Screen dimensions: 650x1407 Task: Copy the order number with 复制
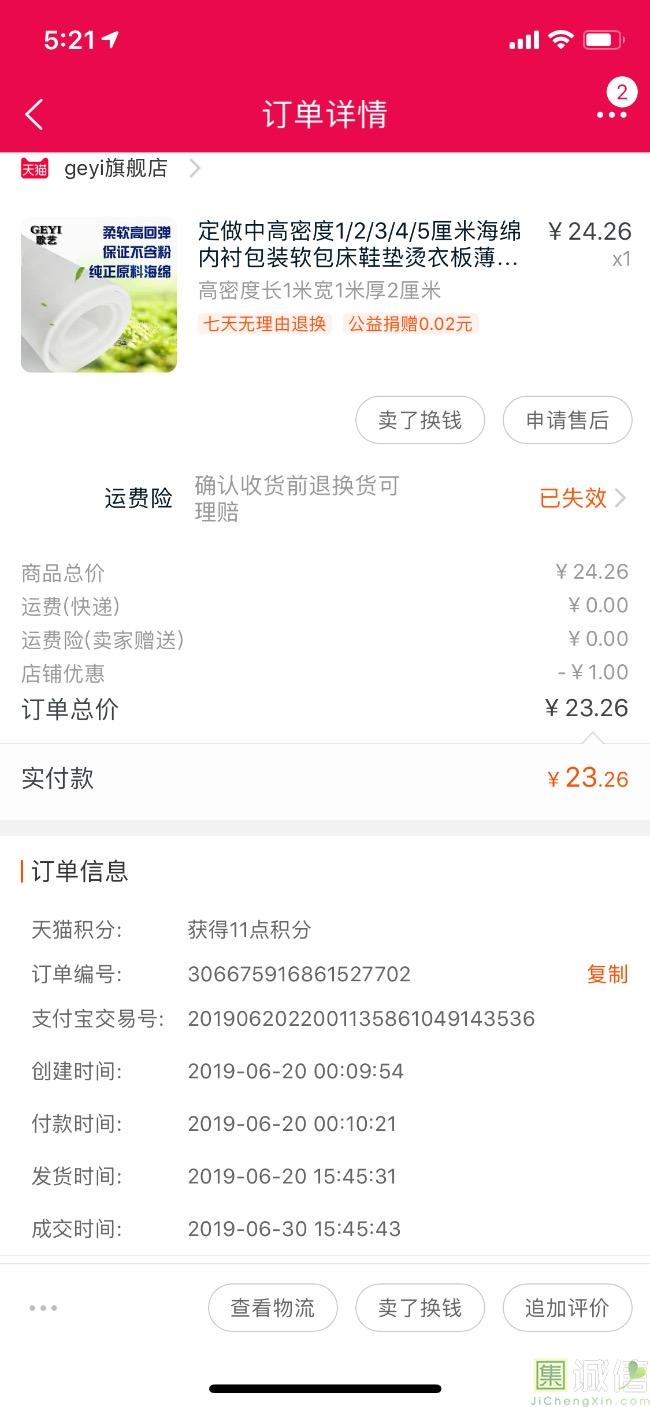point(607,974)
